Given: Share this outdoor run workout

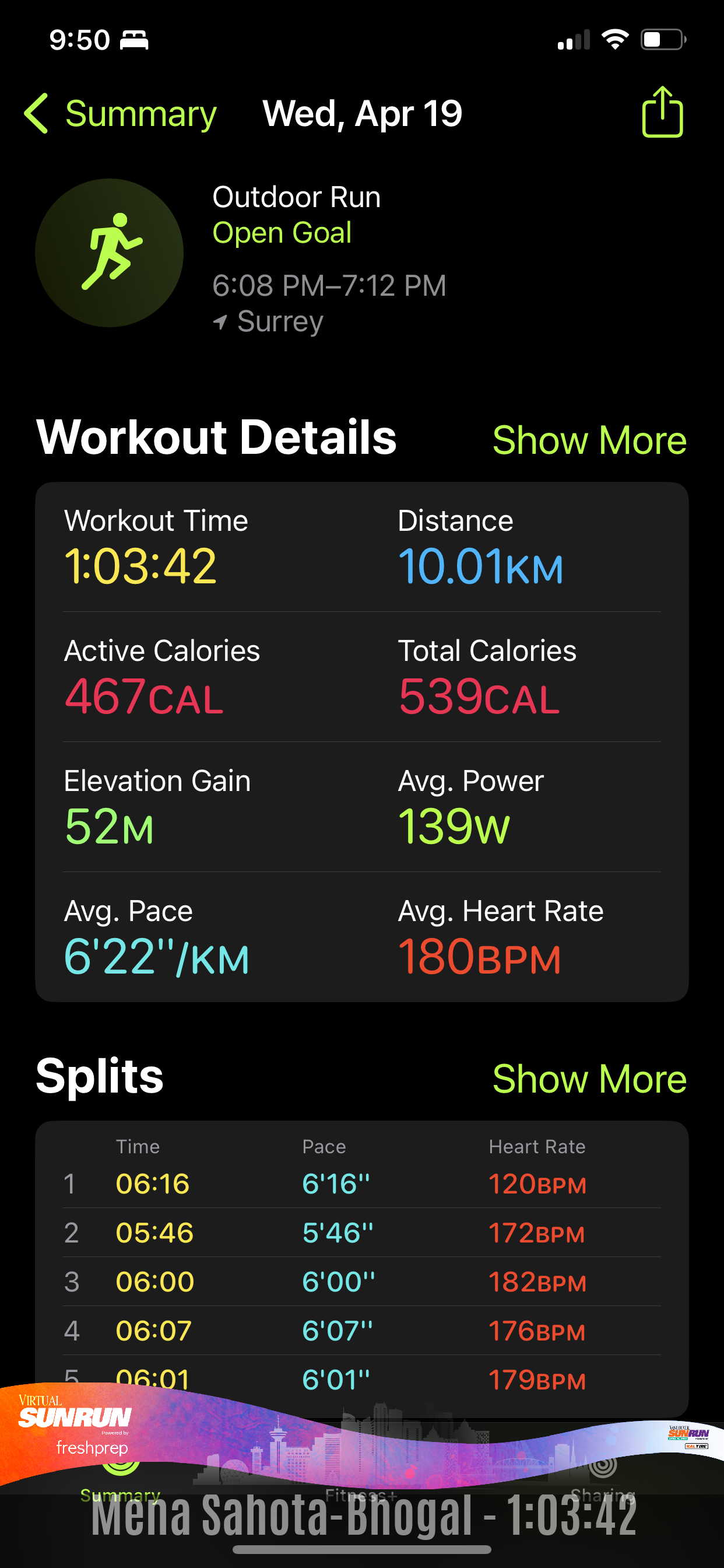Looking at the screenshot, I should coord(662,113).
